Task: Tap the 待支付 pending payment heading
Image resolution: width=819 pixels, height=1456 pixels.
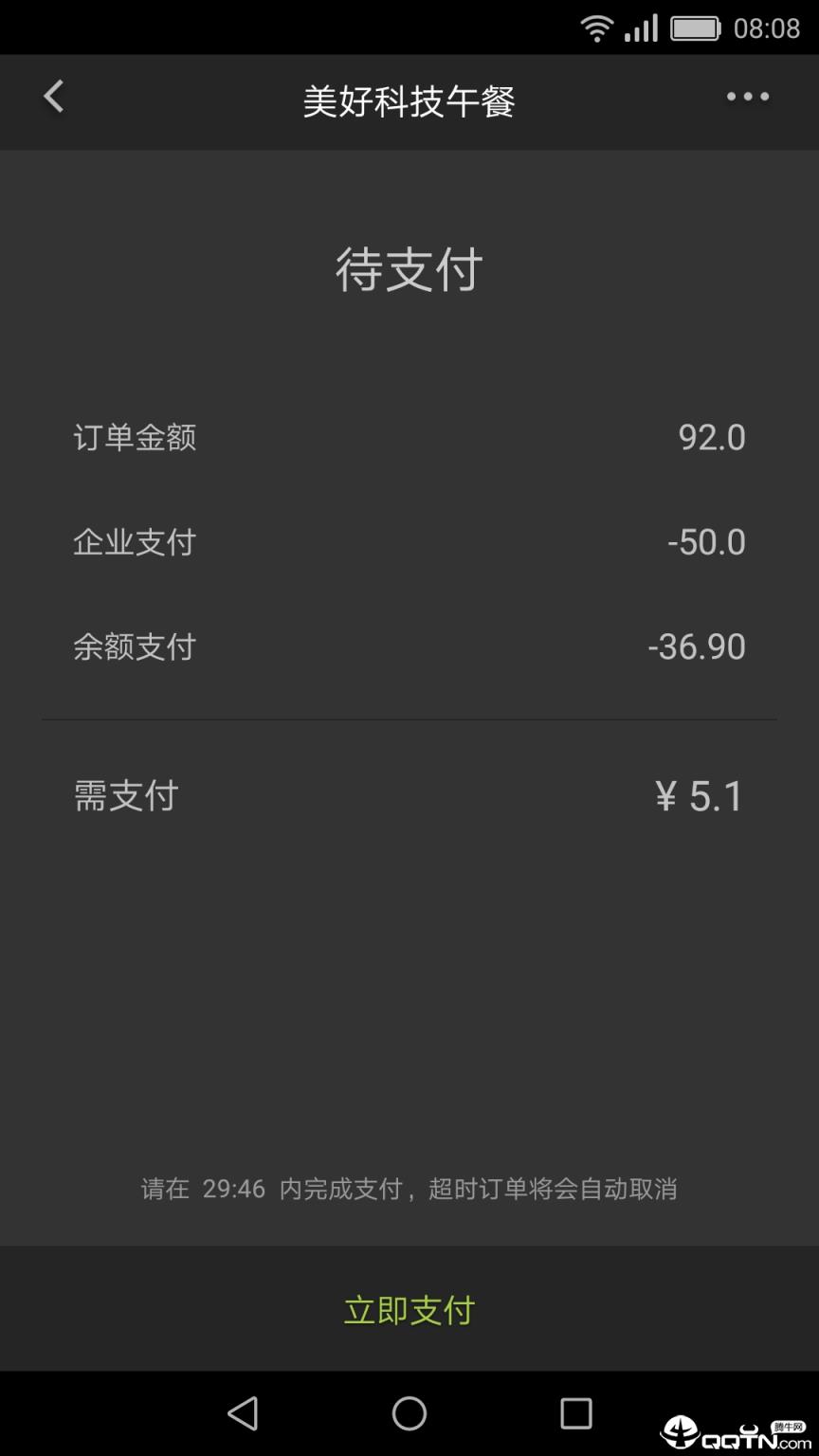Action: pyautogui.click(x=409, y=269)
